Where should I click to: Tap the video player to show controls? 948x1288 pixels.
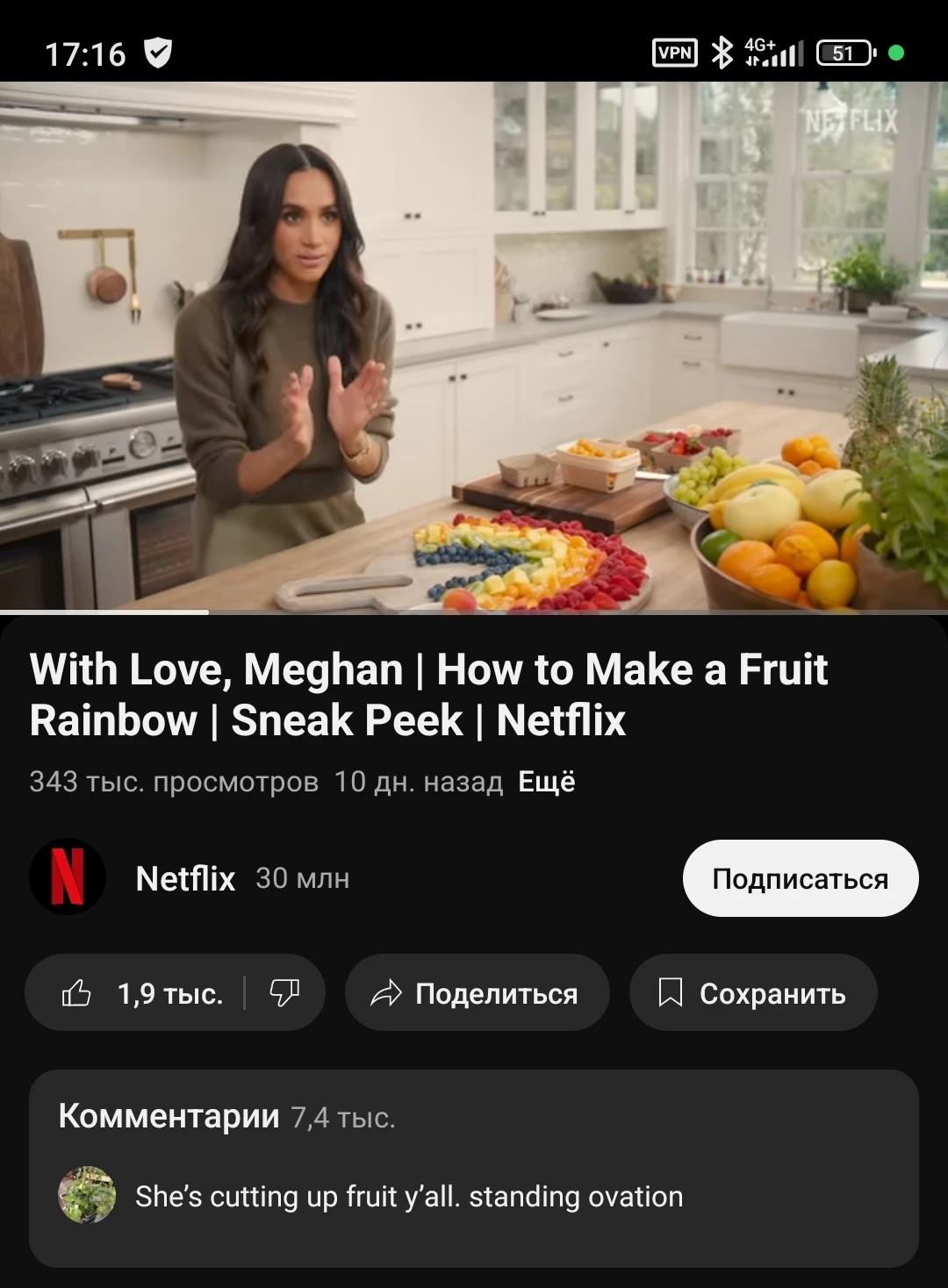474,347
